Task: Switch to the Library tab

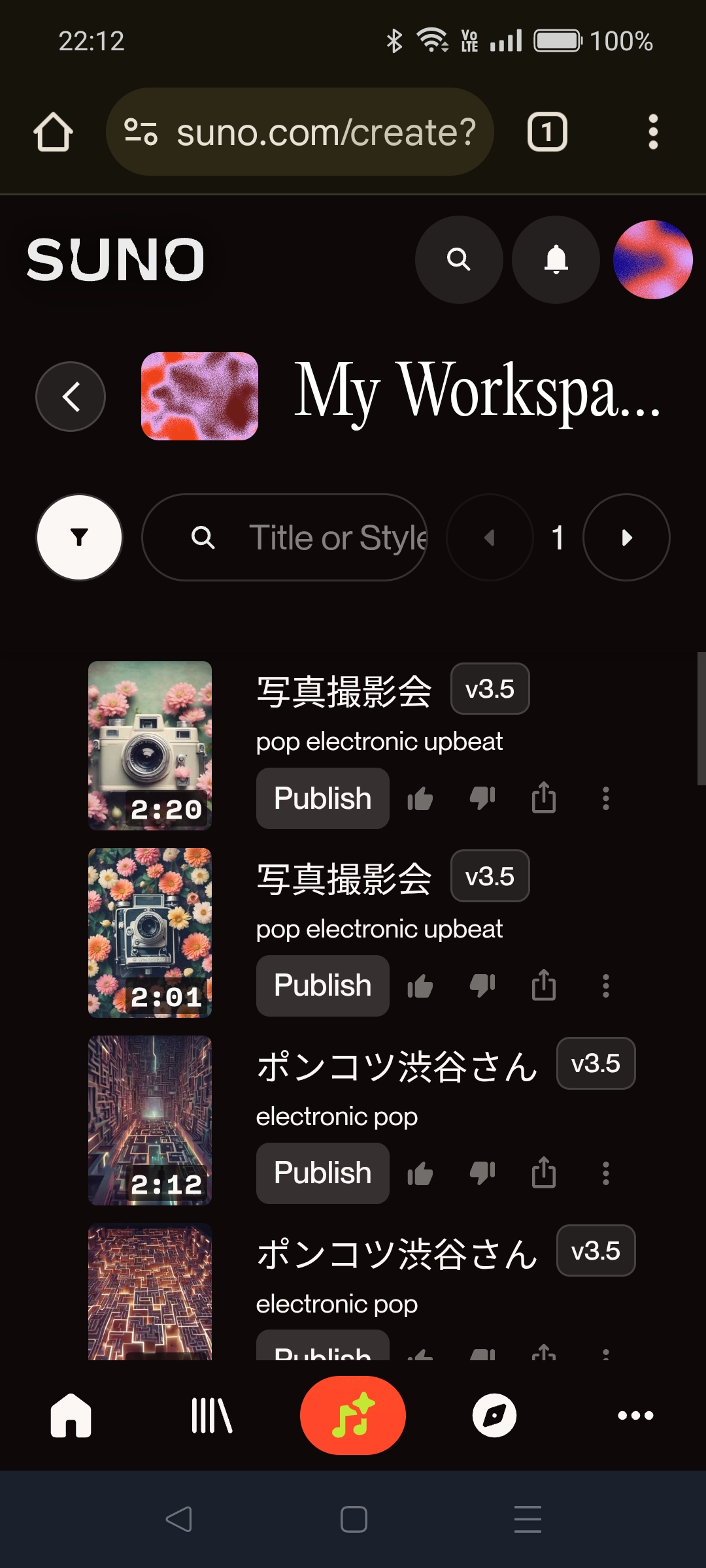Action: point(211,1415)
